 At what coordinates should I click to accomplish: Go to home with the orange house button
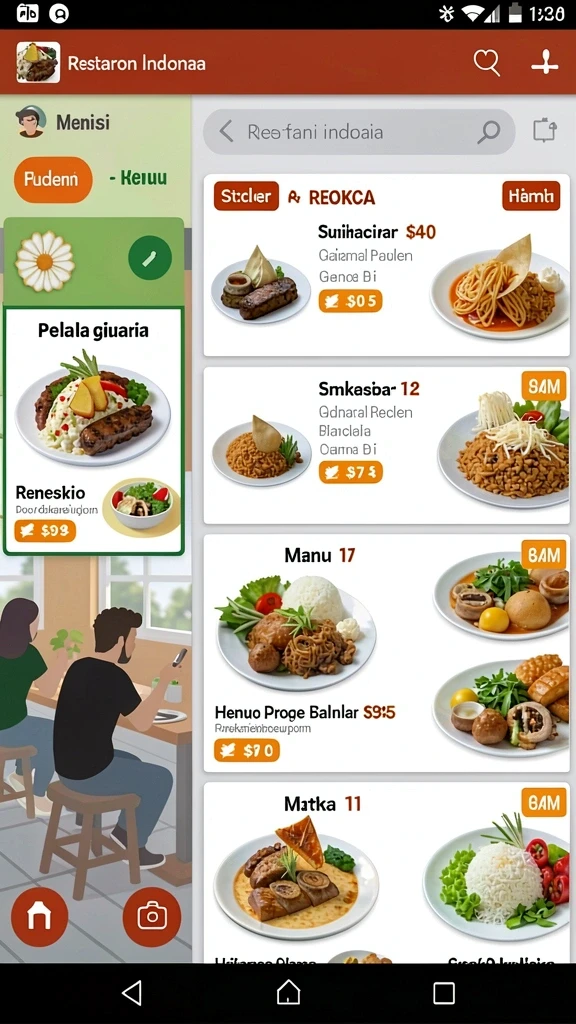click(39, 917)
